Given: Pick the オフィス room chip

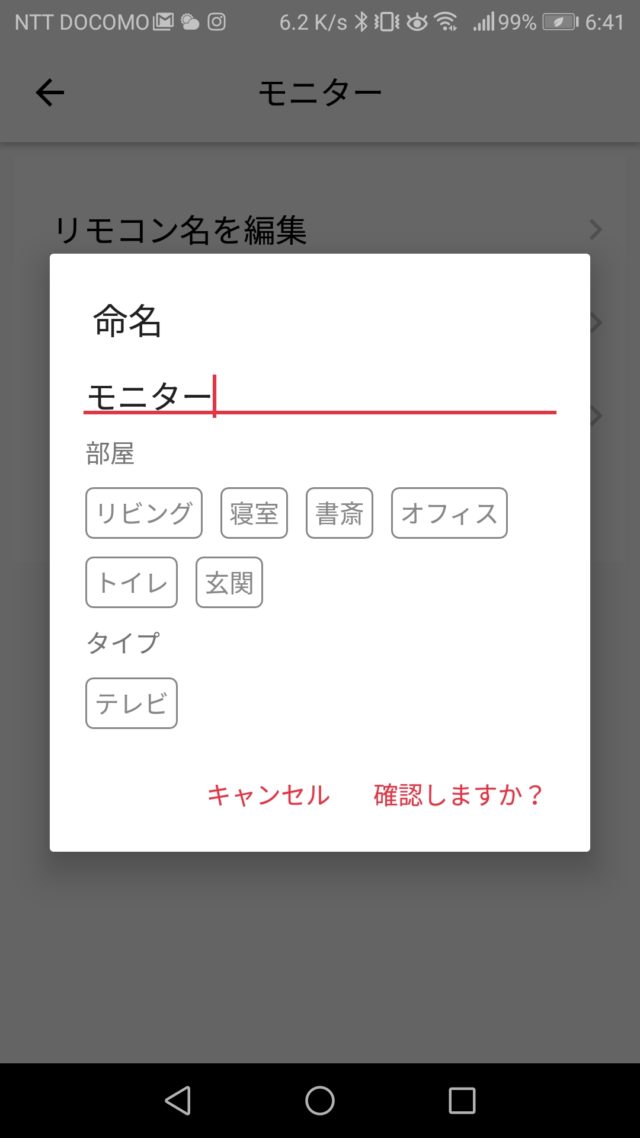Looking at the screenshot, I should (449, 513).
